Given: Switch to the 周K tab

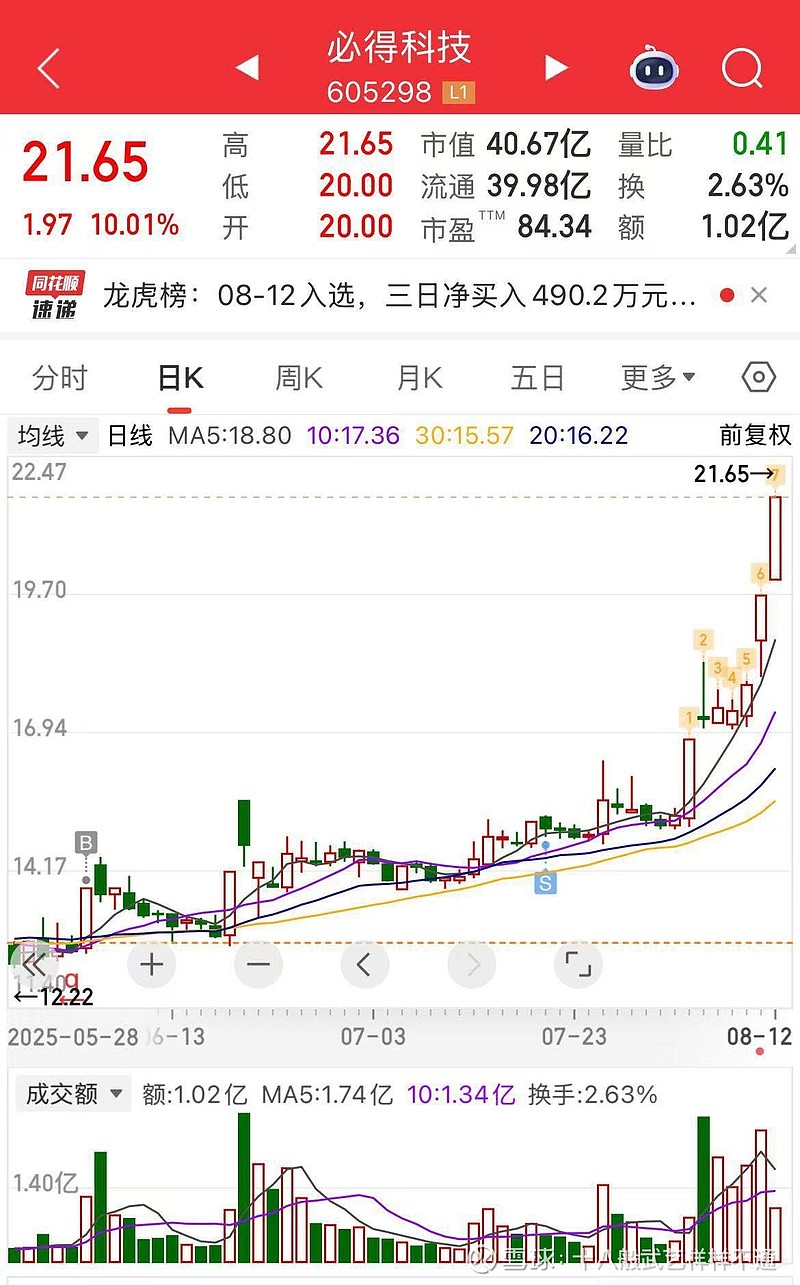Looking at the screenshot, I should [x=299, y=378].
